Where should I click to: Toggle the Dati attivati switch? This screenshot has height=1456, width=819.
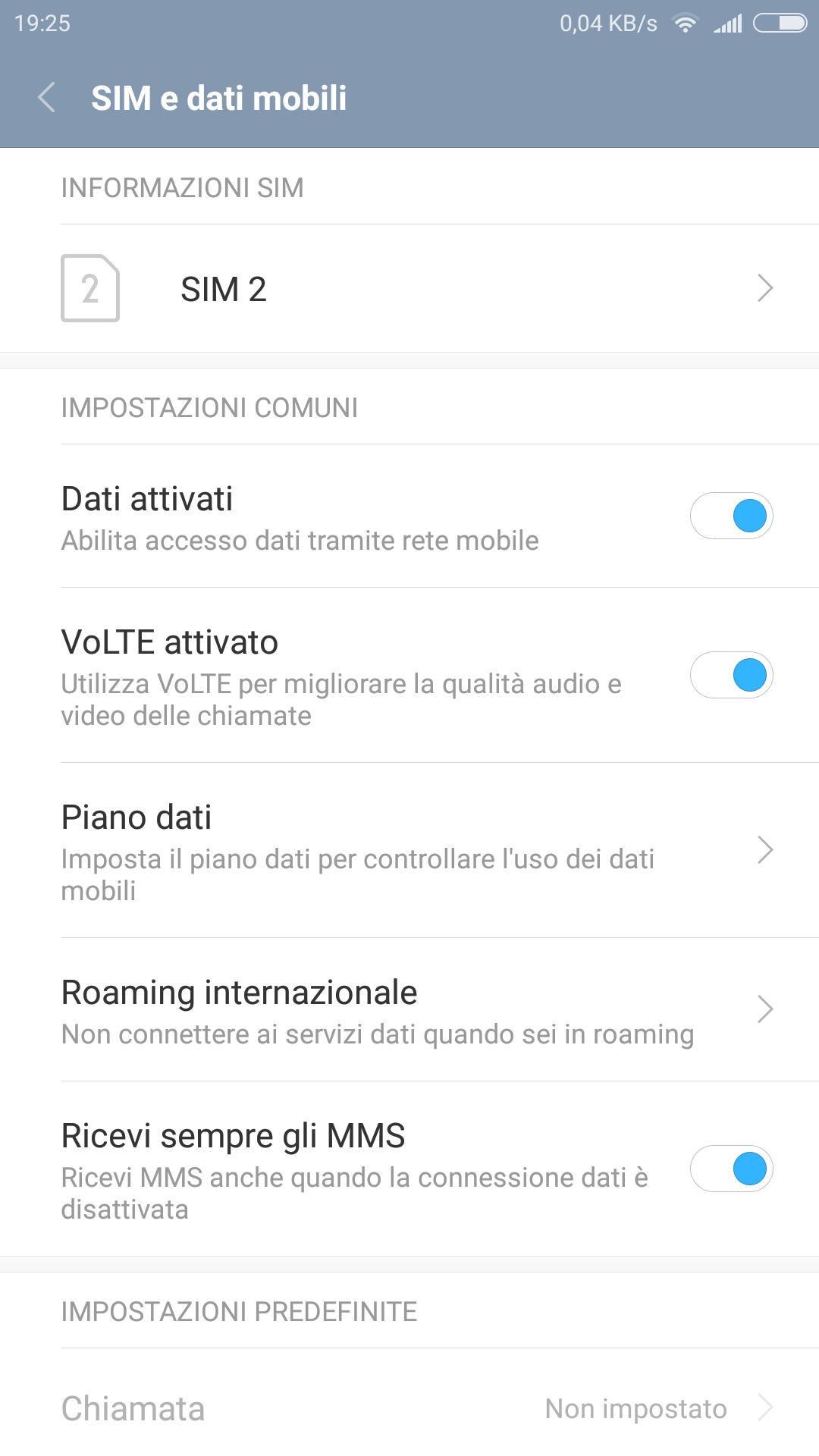[x=731, y=516]
